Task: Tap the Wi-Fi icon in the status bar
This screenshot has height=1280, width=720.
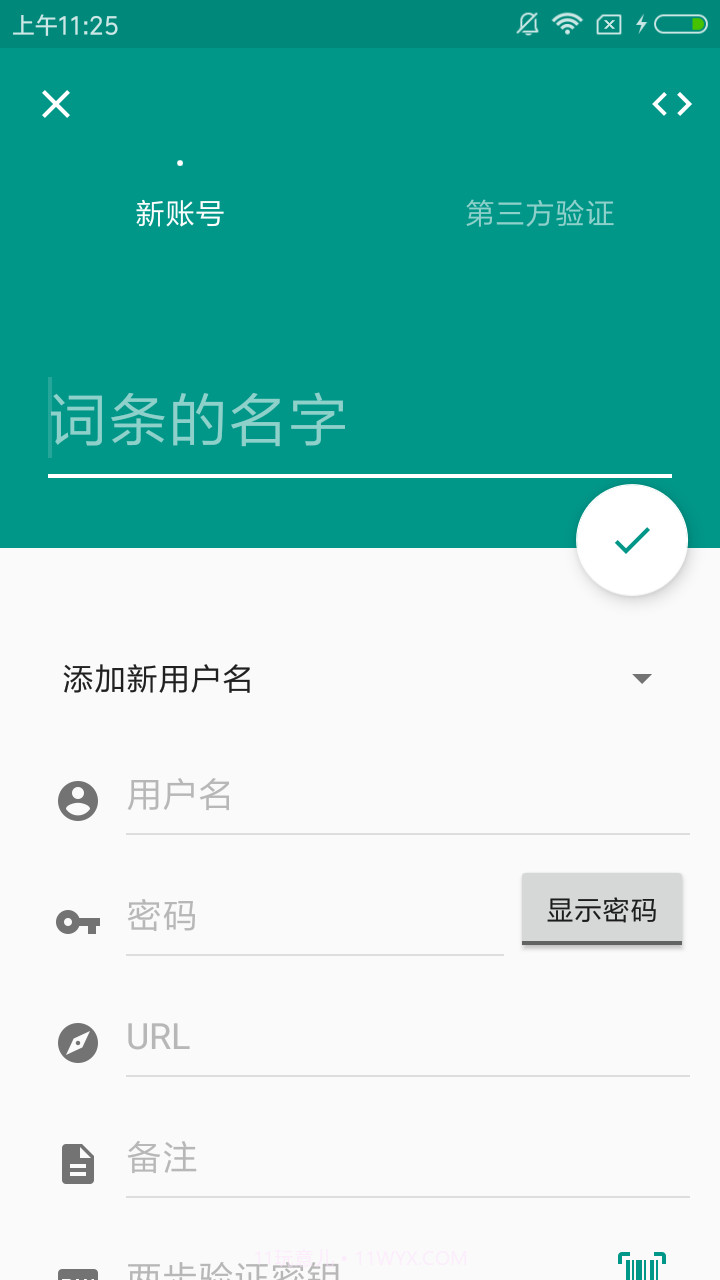Action: click(x=567, y=24)
